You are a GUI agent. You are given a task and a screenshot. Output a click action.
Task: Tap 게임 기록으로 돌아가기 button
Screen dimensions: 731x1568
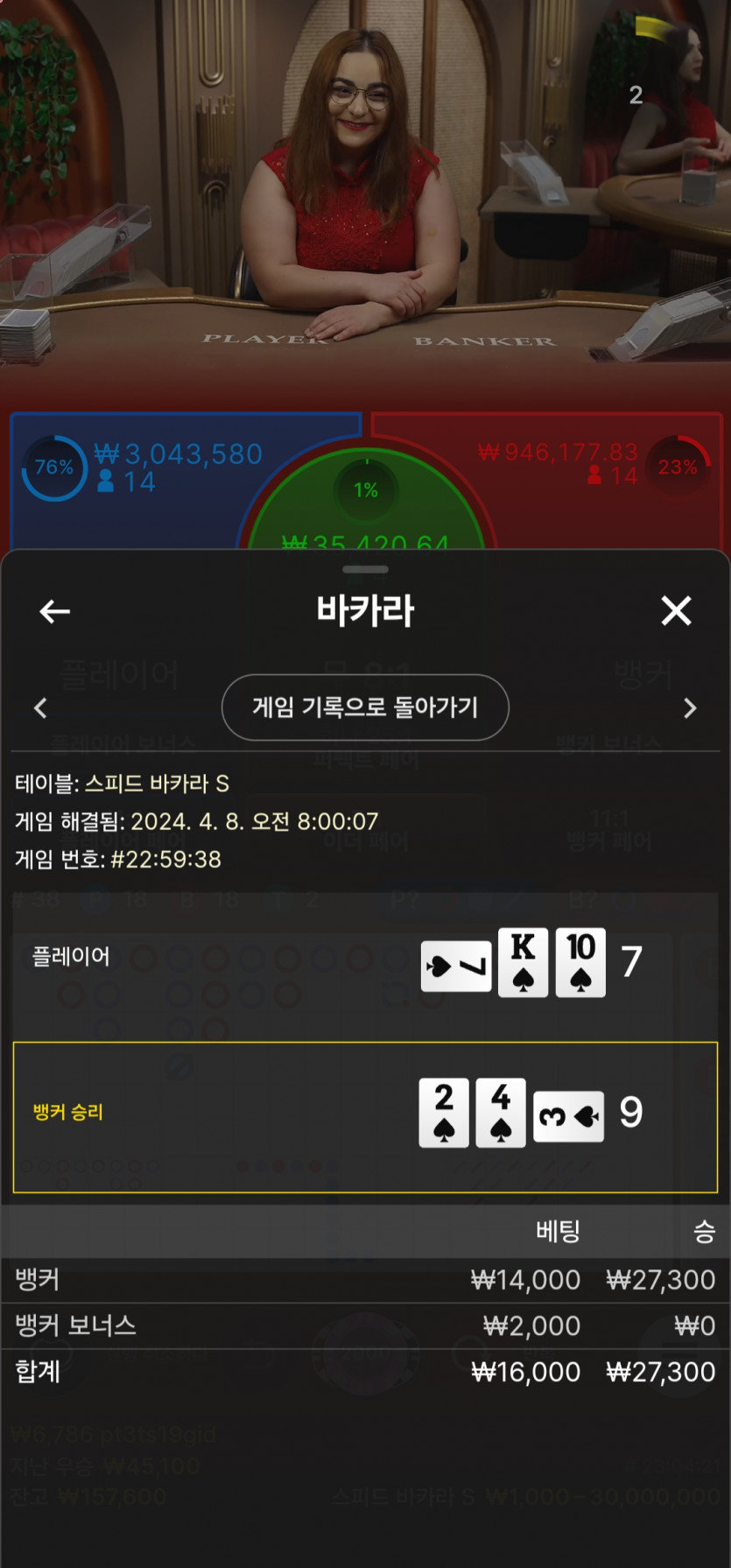tap(365, 707)
